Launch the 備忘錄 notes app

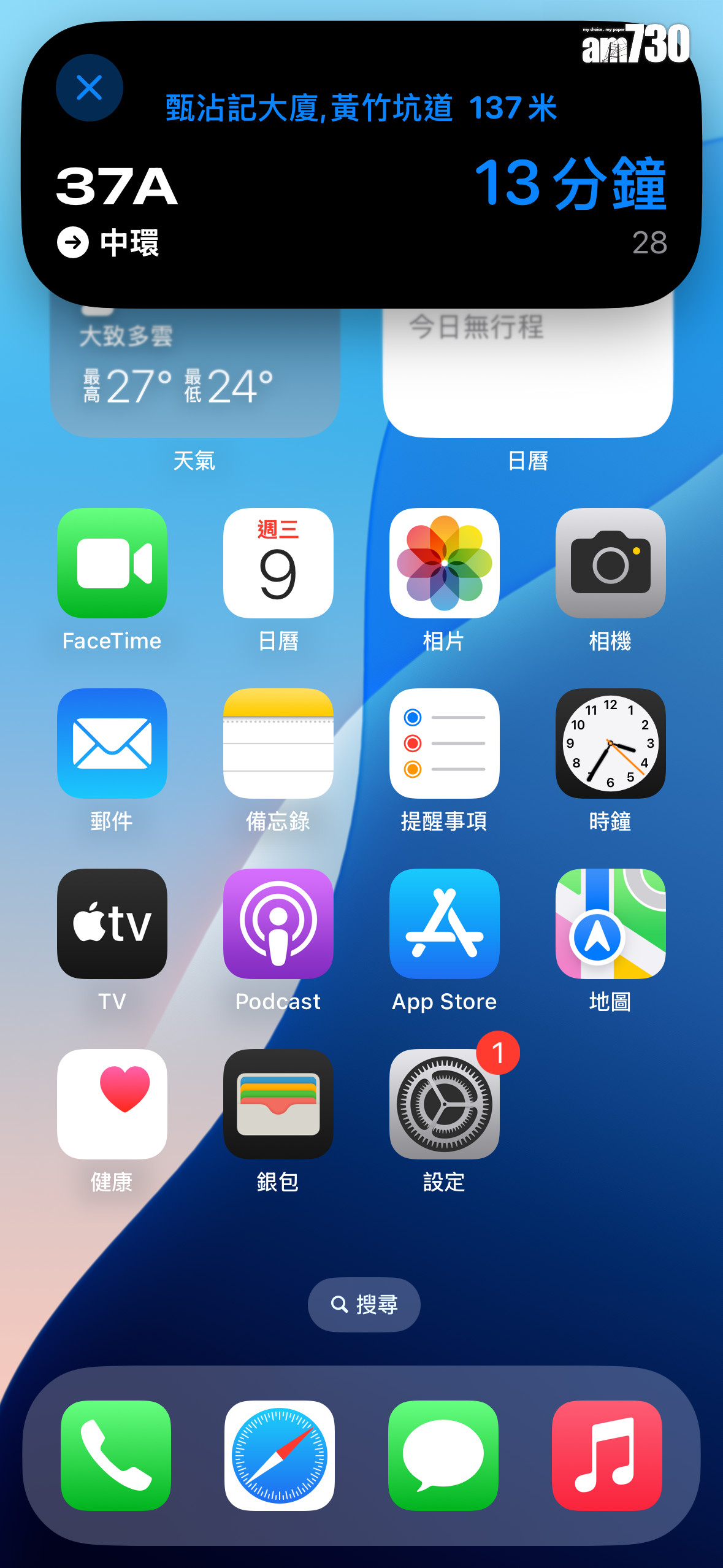coord(278,743)
